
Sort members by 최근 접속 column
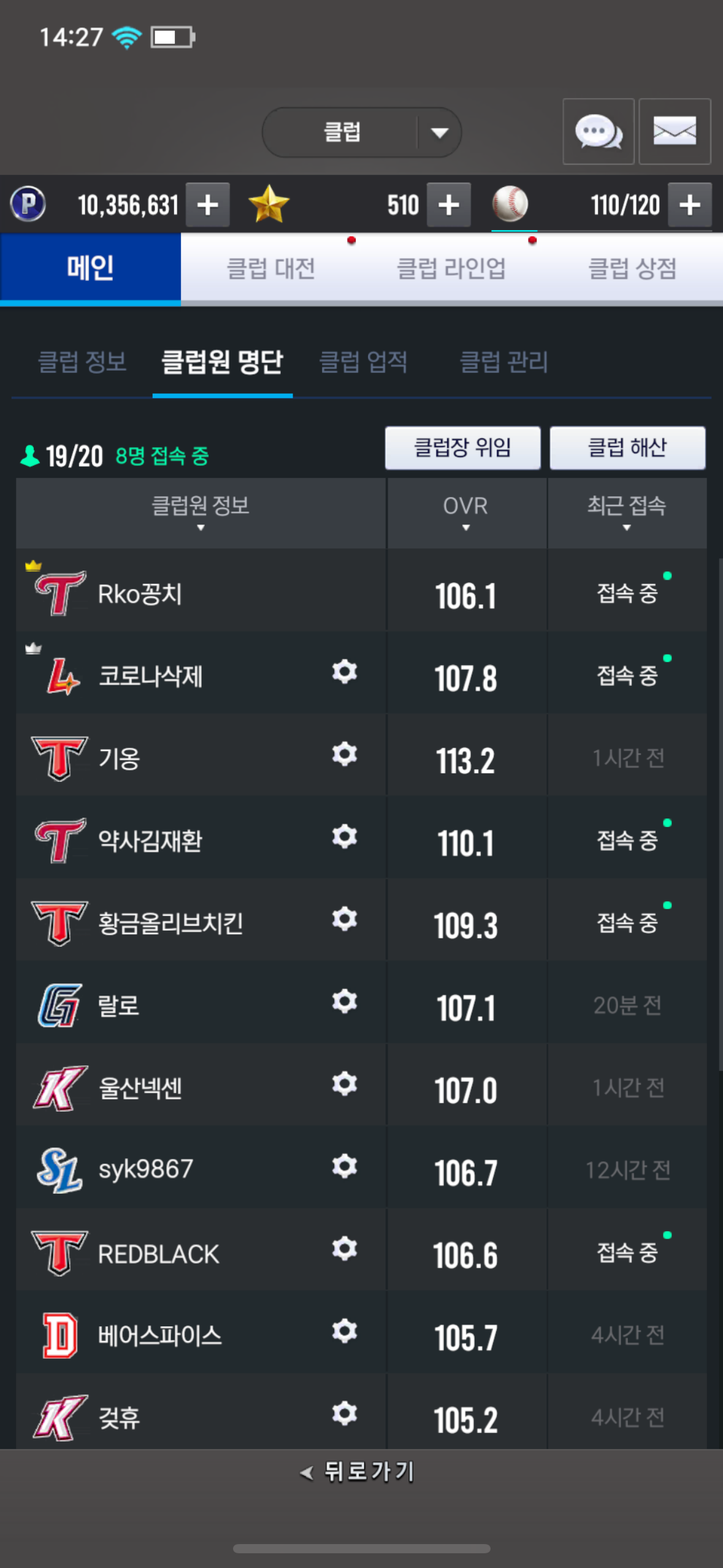626,513
